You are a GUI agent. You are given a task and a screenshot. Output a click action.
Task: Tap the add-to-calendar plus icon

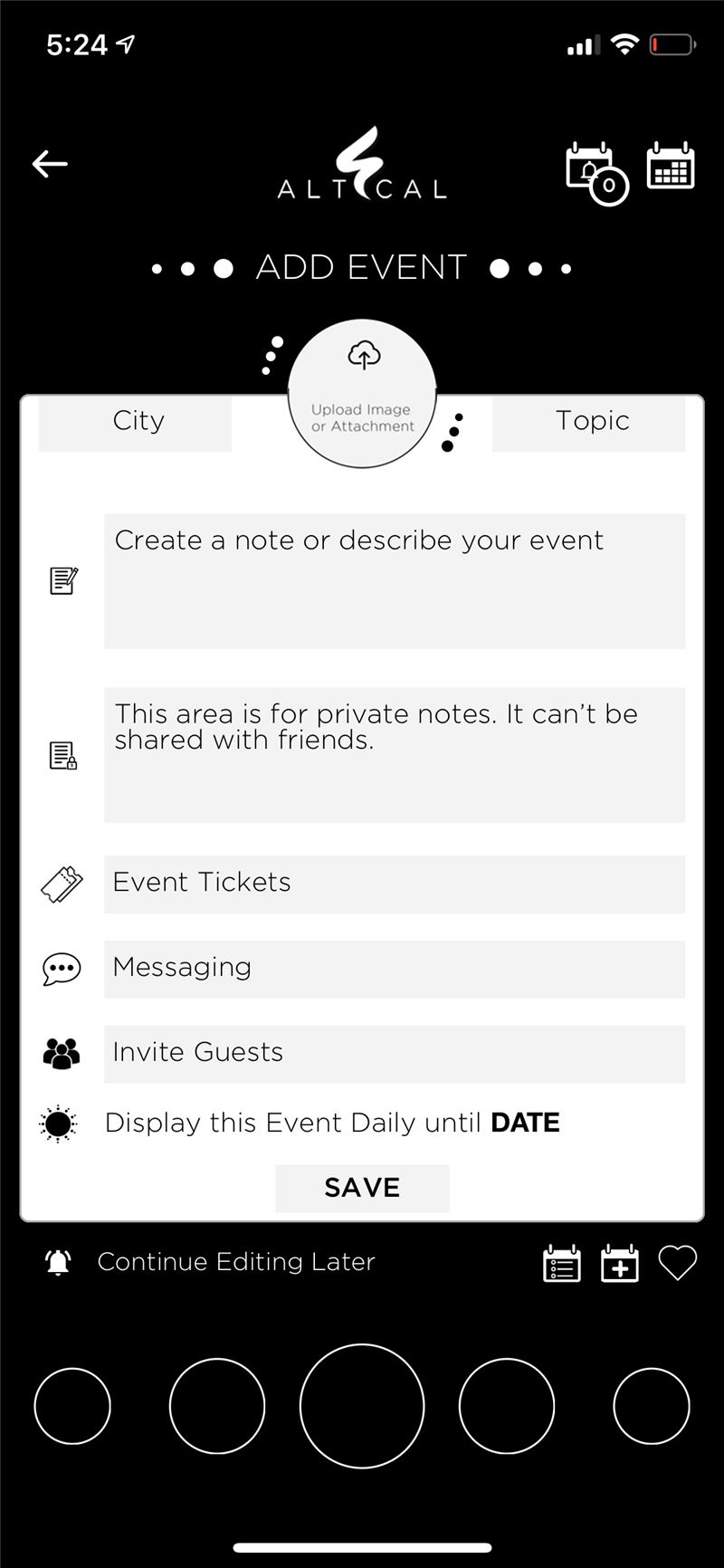click(x=620, y=1264)
